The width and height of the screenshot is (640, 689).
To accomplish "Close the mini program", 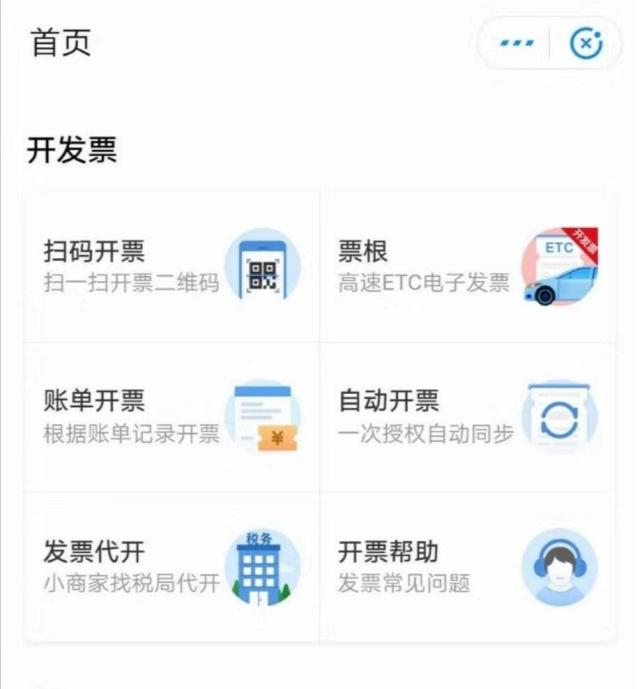I will tap(586, 44).
